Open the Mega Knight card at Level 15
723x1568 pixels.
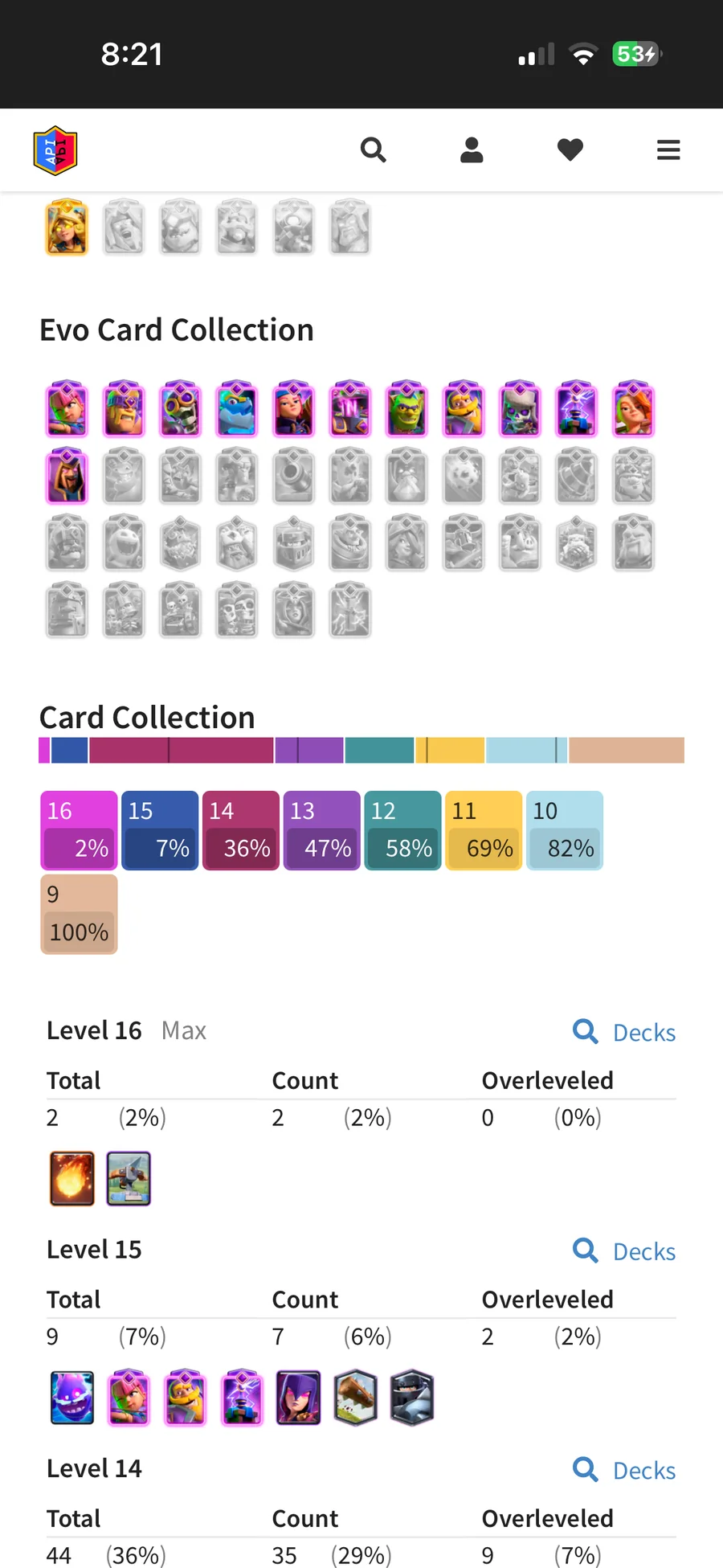coord(412,1398)
